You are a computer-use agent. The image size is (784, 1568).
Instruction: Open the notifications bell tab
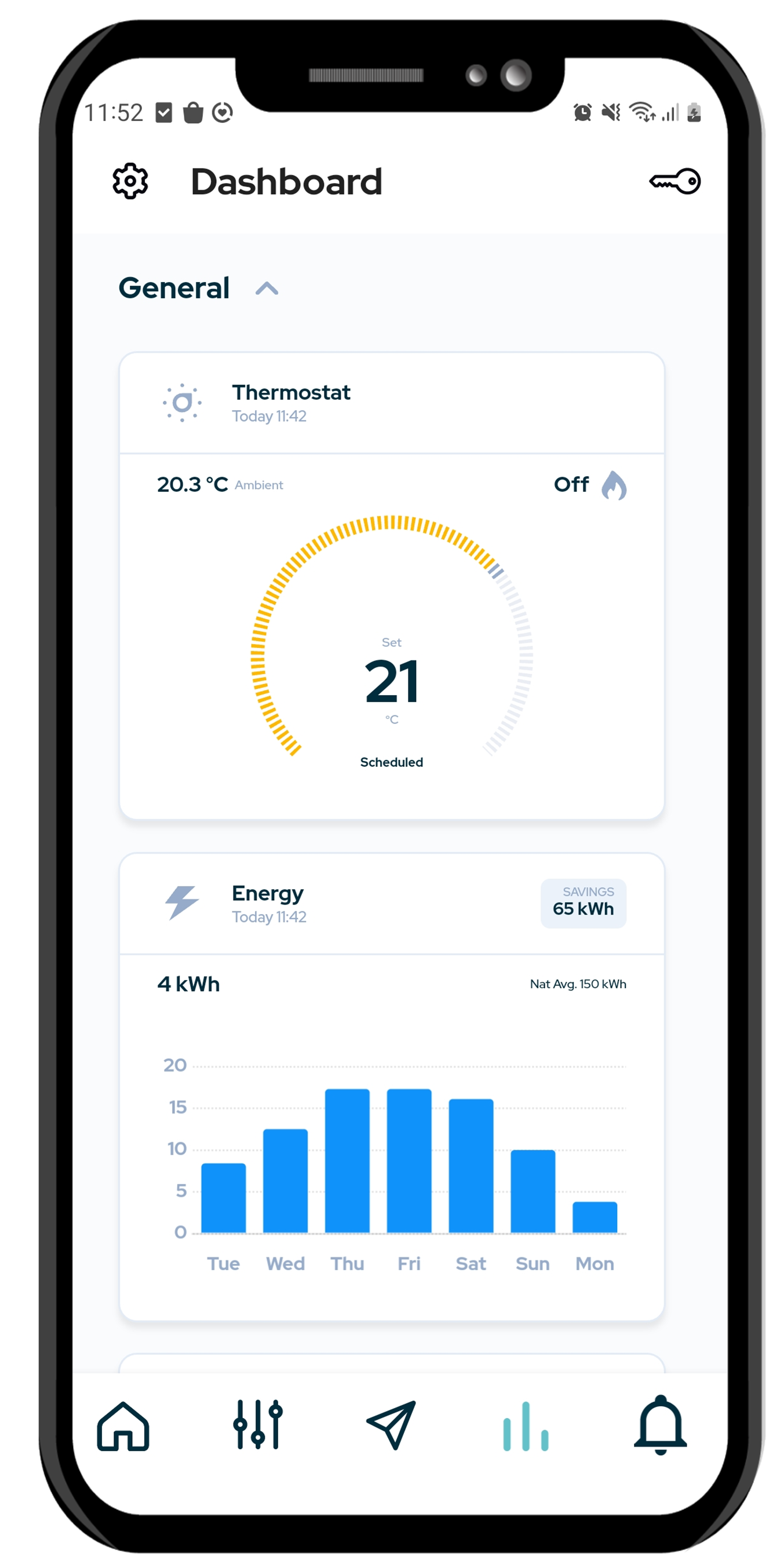[x=661, y=1425]
